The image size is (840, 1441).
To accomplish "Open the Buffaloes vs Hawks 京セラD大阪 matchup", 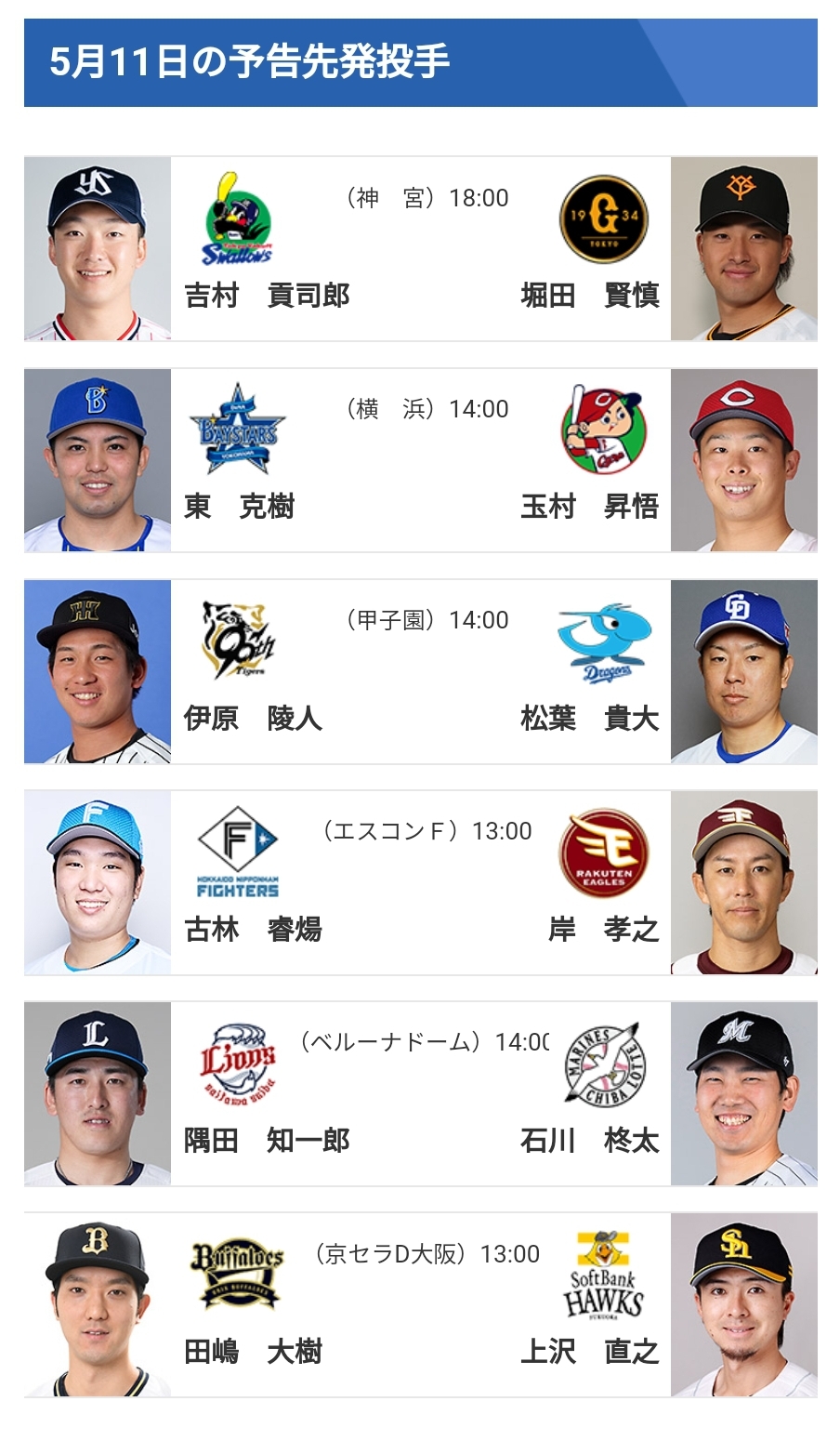I will click(420, 1304).
